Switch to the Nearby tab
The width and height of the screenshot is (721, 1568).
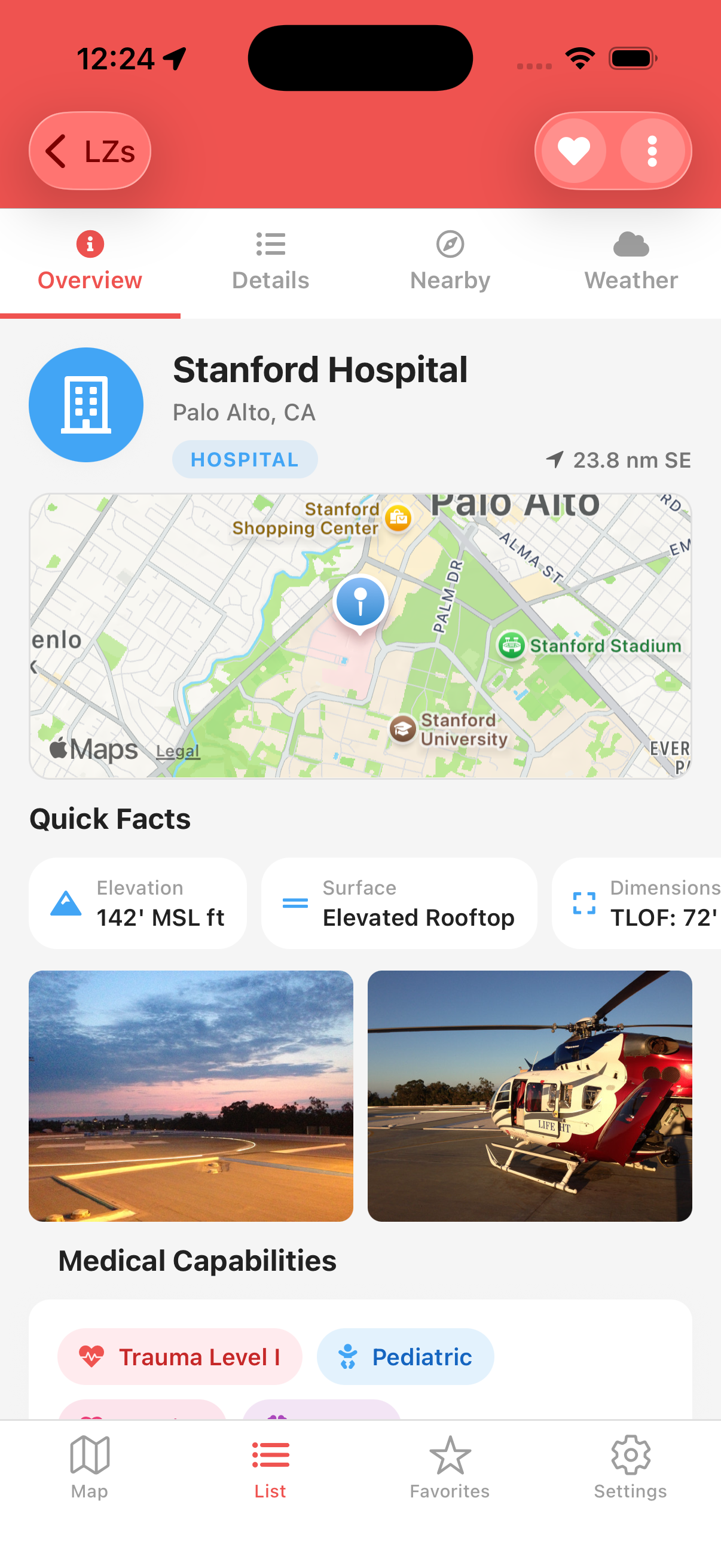[x=450, y=263]
